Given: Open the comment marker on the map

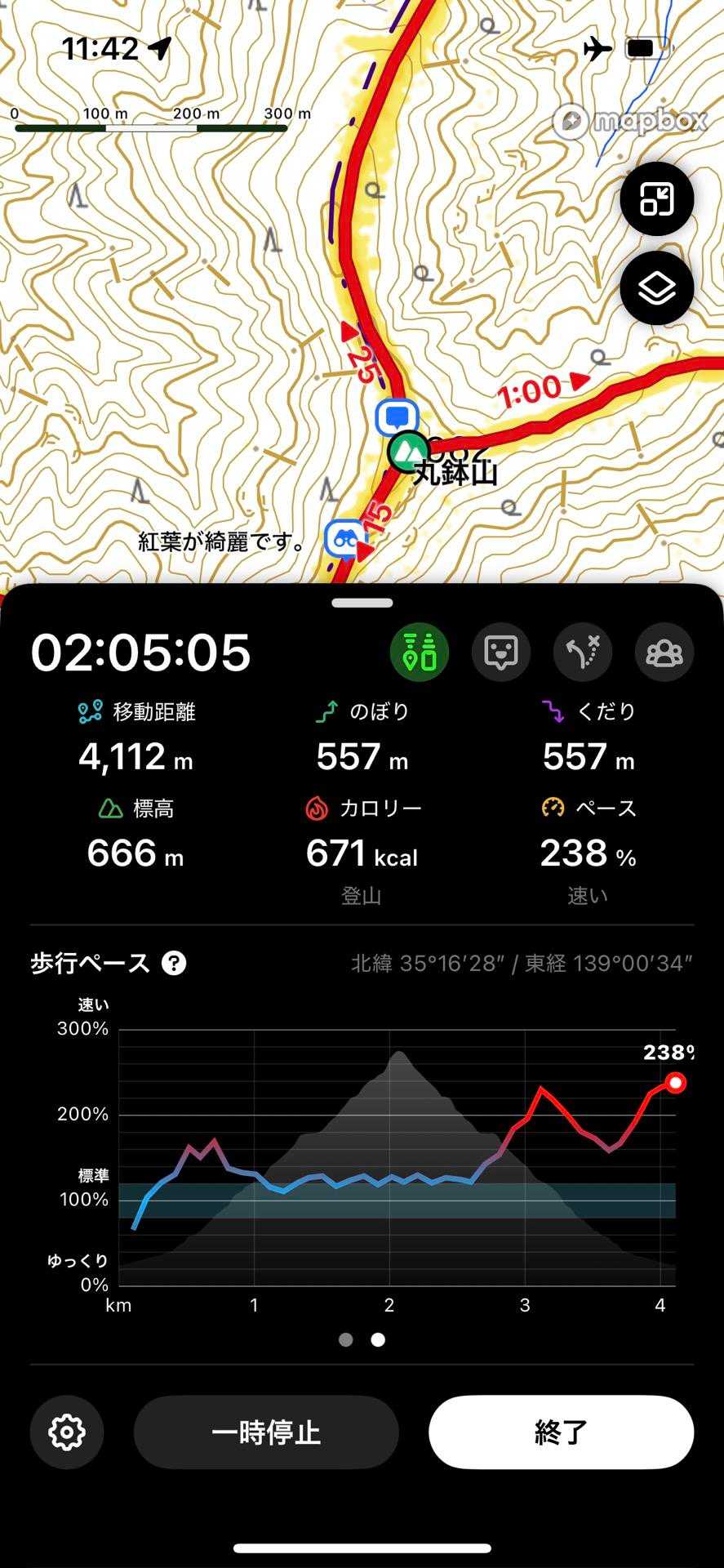Looking at the screenshot, I should 397,417.
